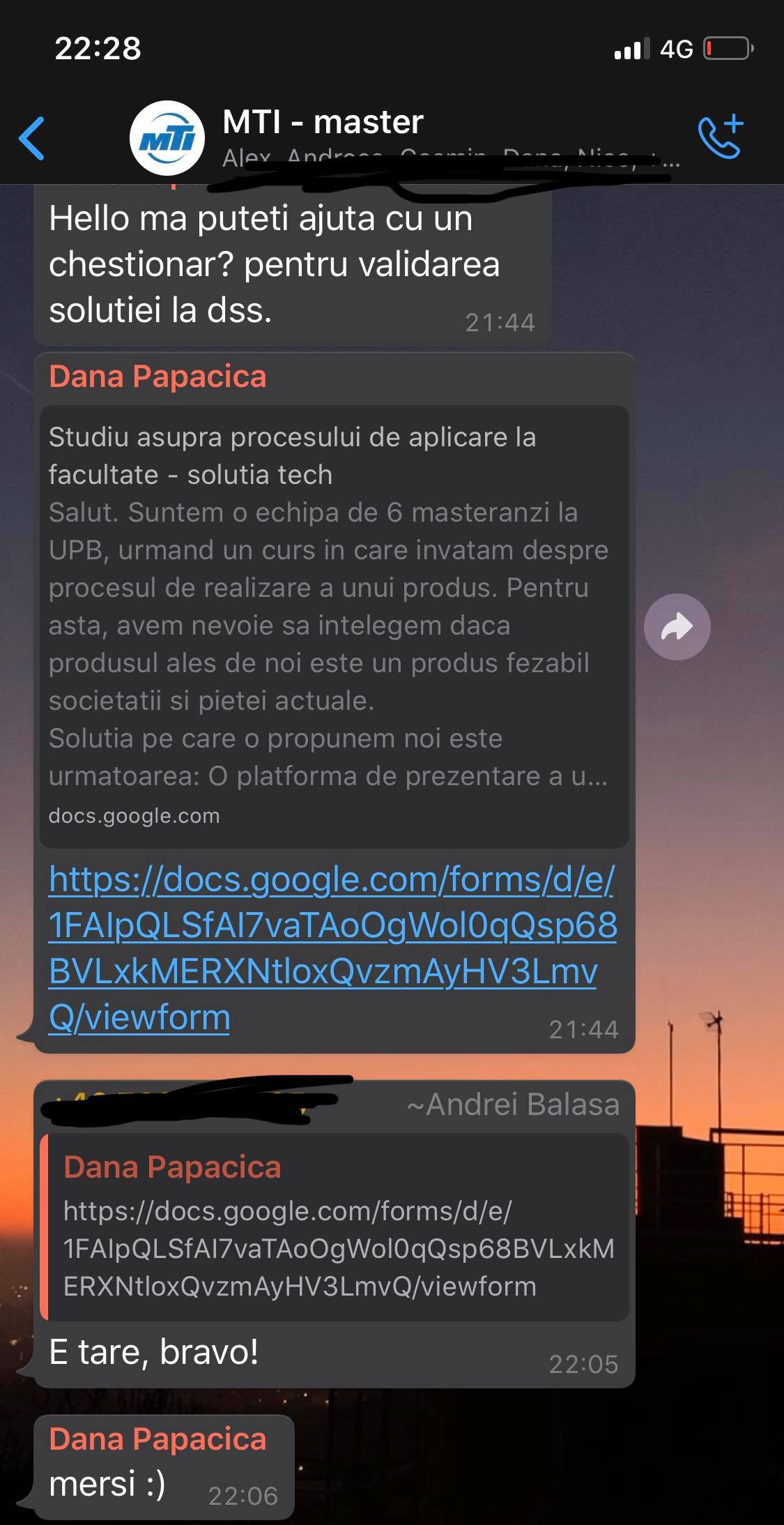Forward Dana's Google Forms link message
The height and width of the screenshot is (1525, 784).
[x=677, y=627]
